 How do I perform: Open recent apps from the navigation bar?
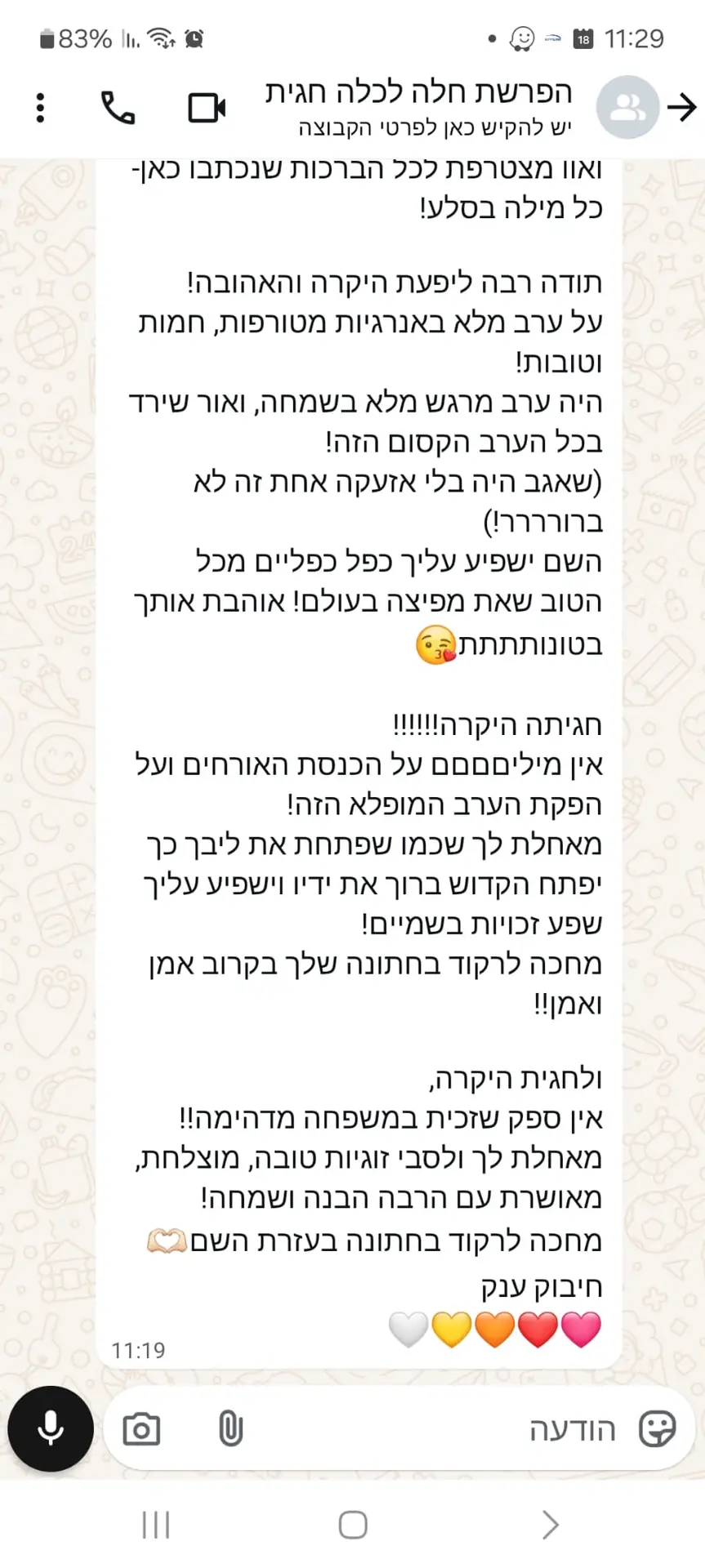pyautogui.click(x=155, y=1525)
